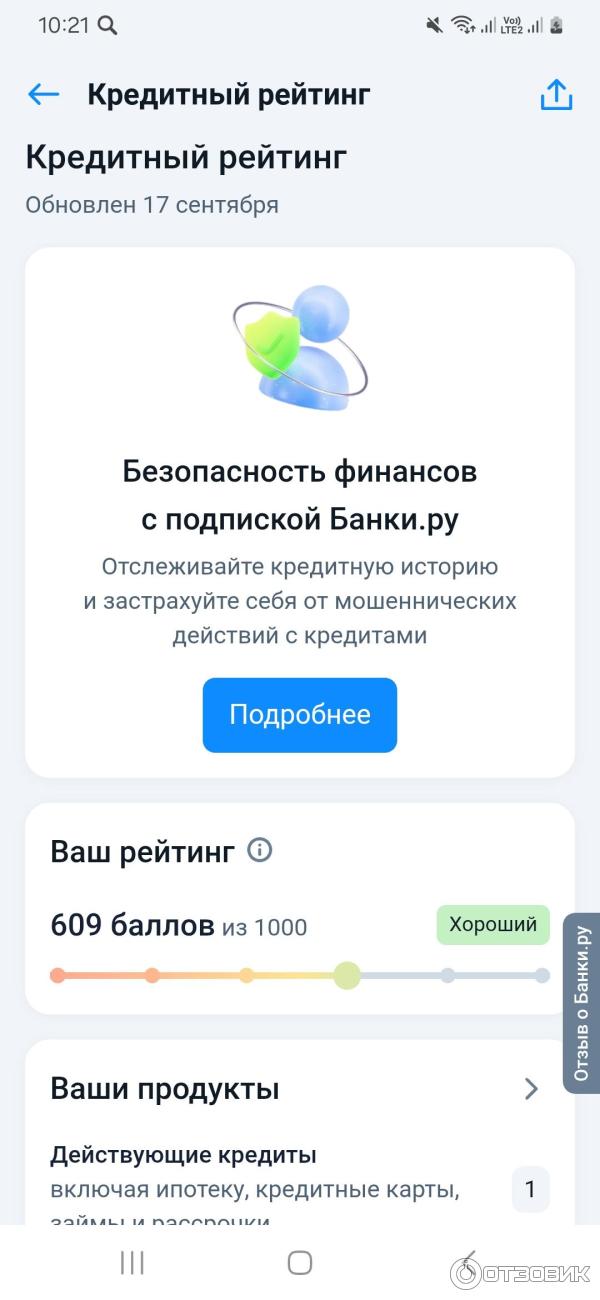Go back using the top arrow

click(x=44, y=95)
